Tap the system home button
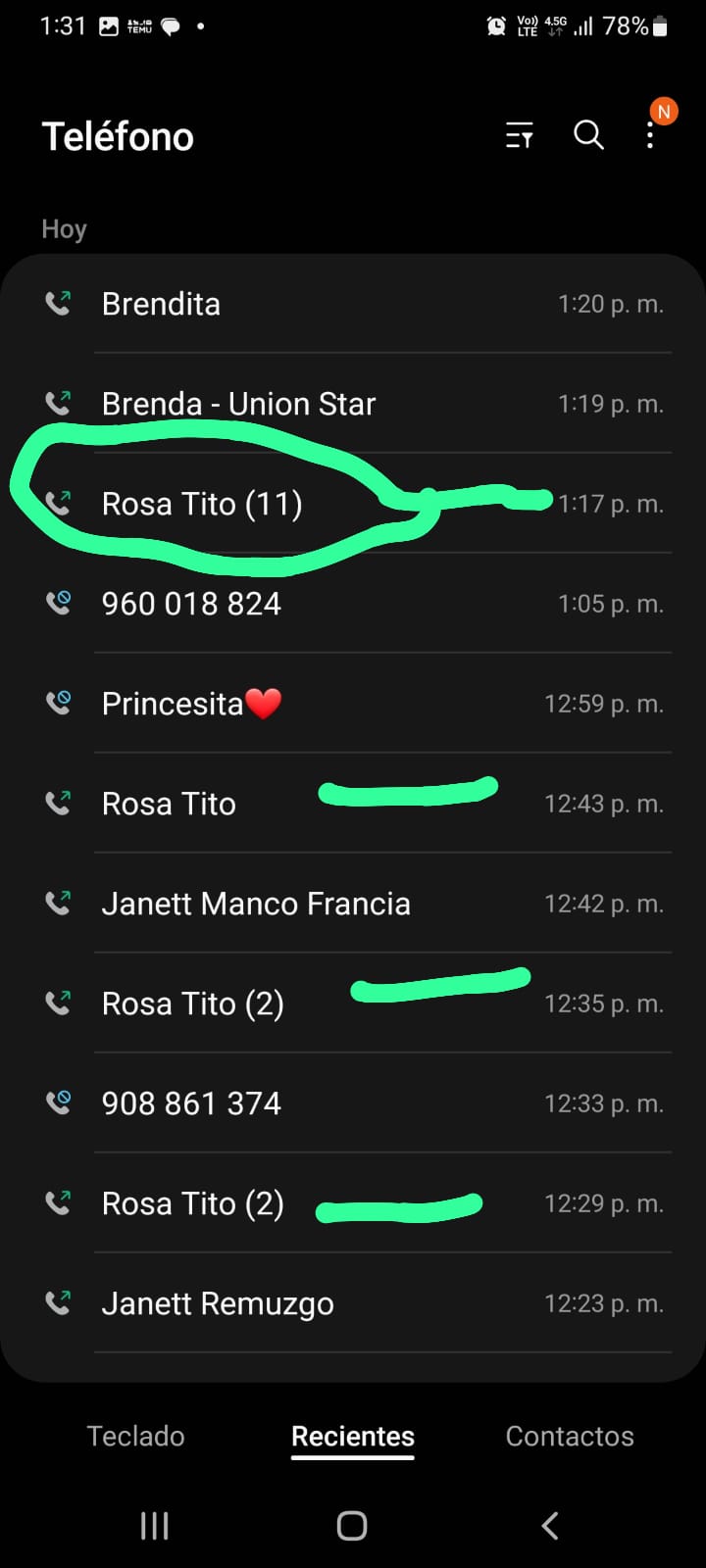706x1568 pixels. point(352,1525)
